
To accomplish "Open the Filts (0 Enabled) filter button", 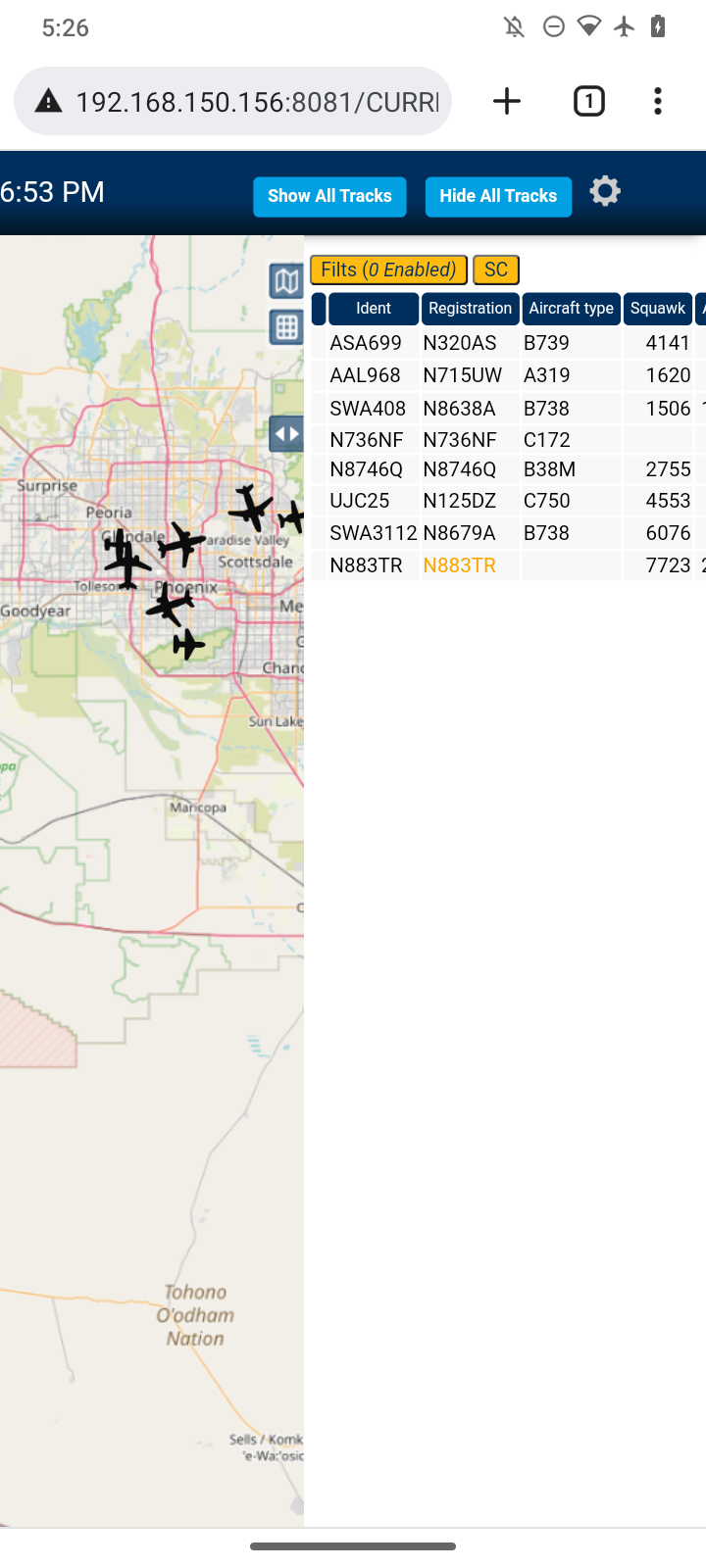I will pos(388,269).
